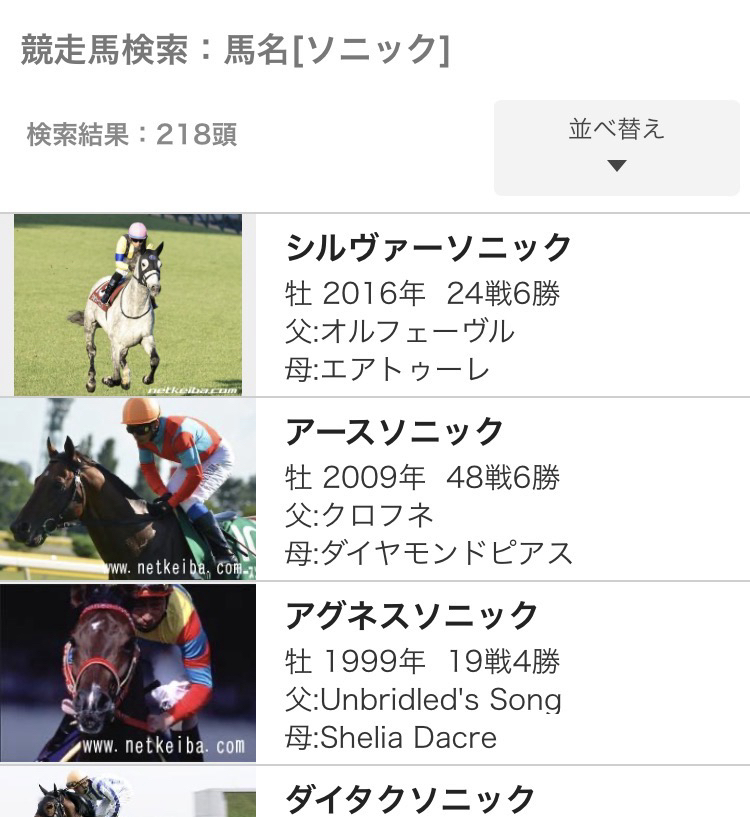Screen dimensions: 750x817
Task: Open the ダイタクソニック result row
Action: click(411, 797)
